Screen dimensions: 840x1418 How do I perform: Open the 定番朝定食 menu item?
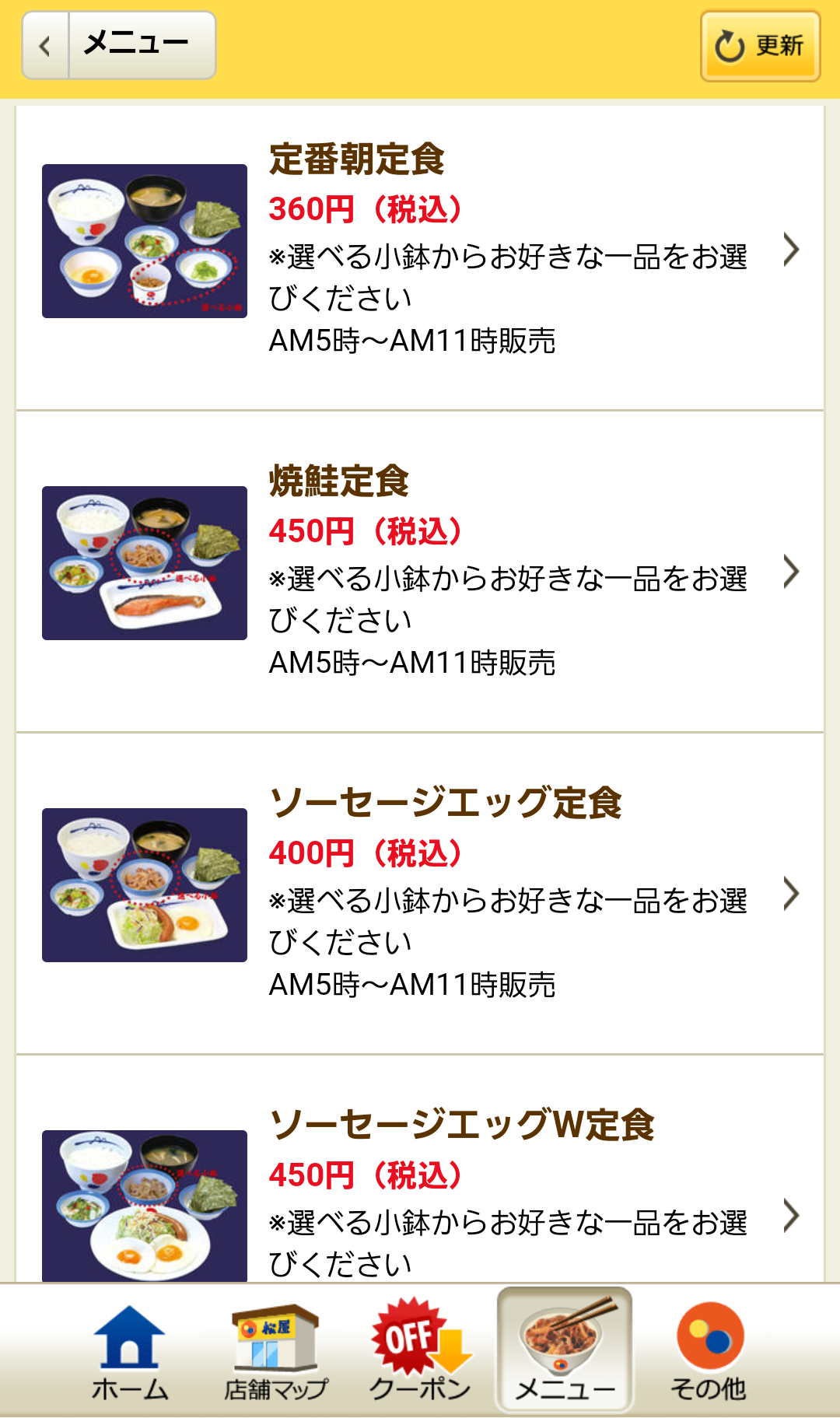click(x=420, y=250)
